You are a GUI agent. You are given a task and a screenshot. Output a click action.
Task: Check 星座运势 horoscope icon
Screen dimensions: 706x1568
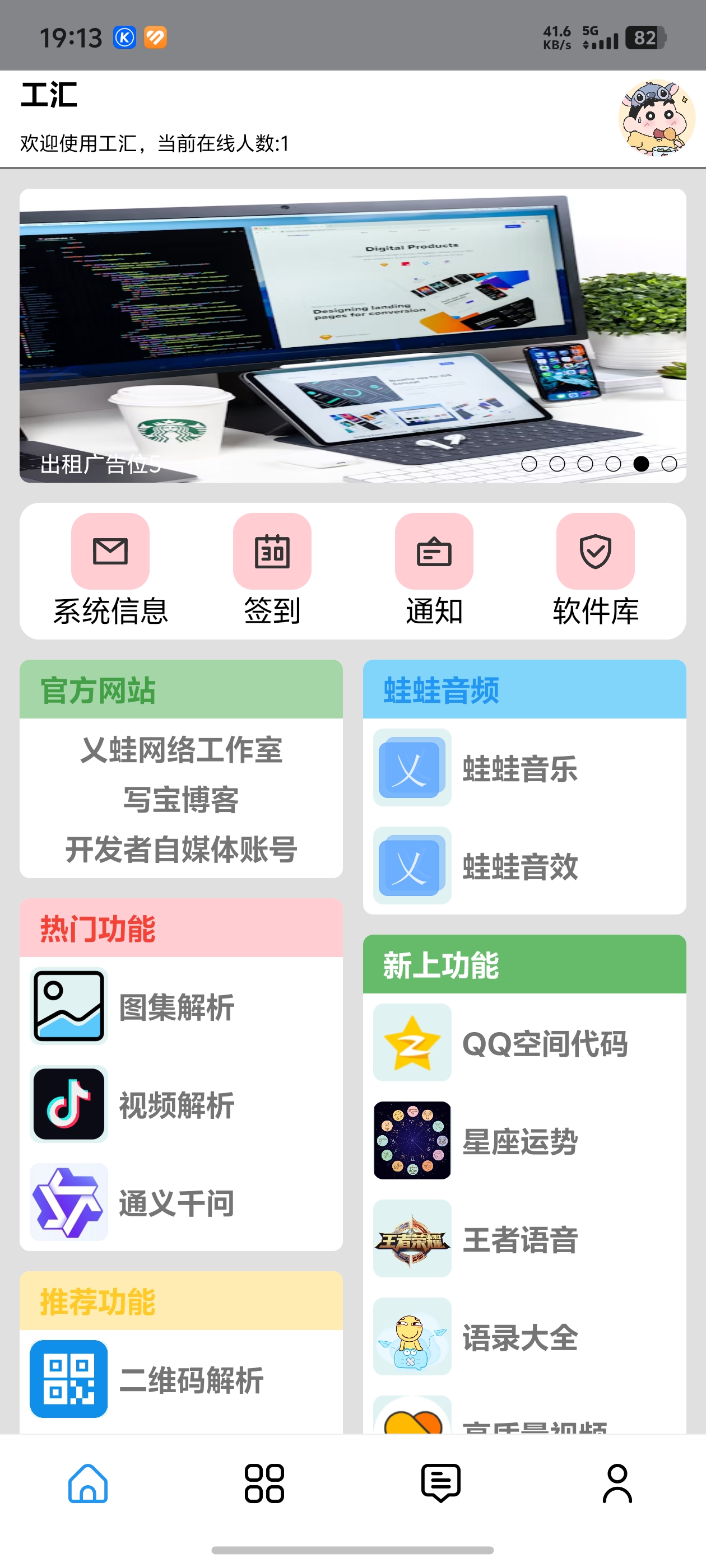tap(412, 1141)
